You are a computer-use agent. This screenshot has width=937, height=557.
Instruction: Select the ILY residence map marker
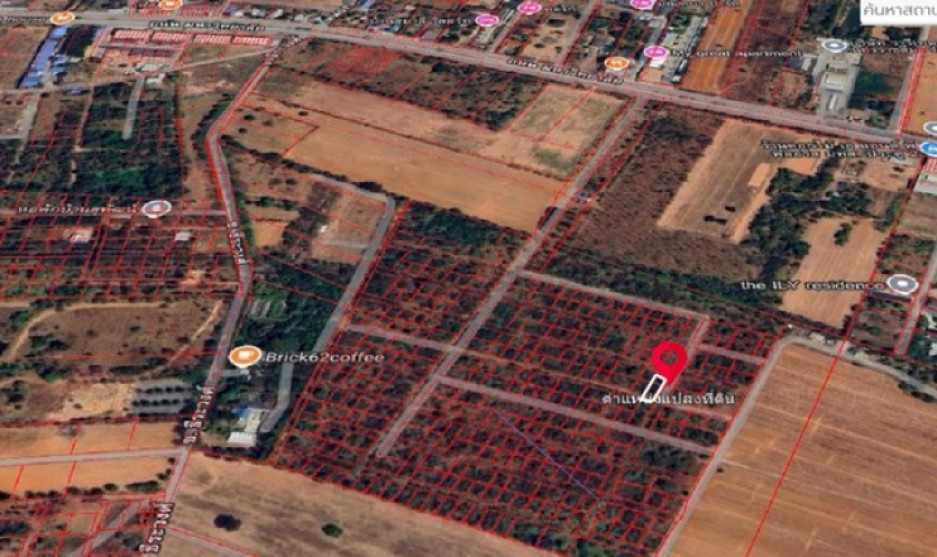[902, 284]
